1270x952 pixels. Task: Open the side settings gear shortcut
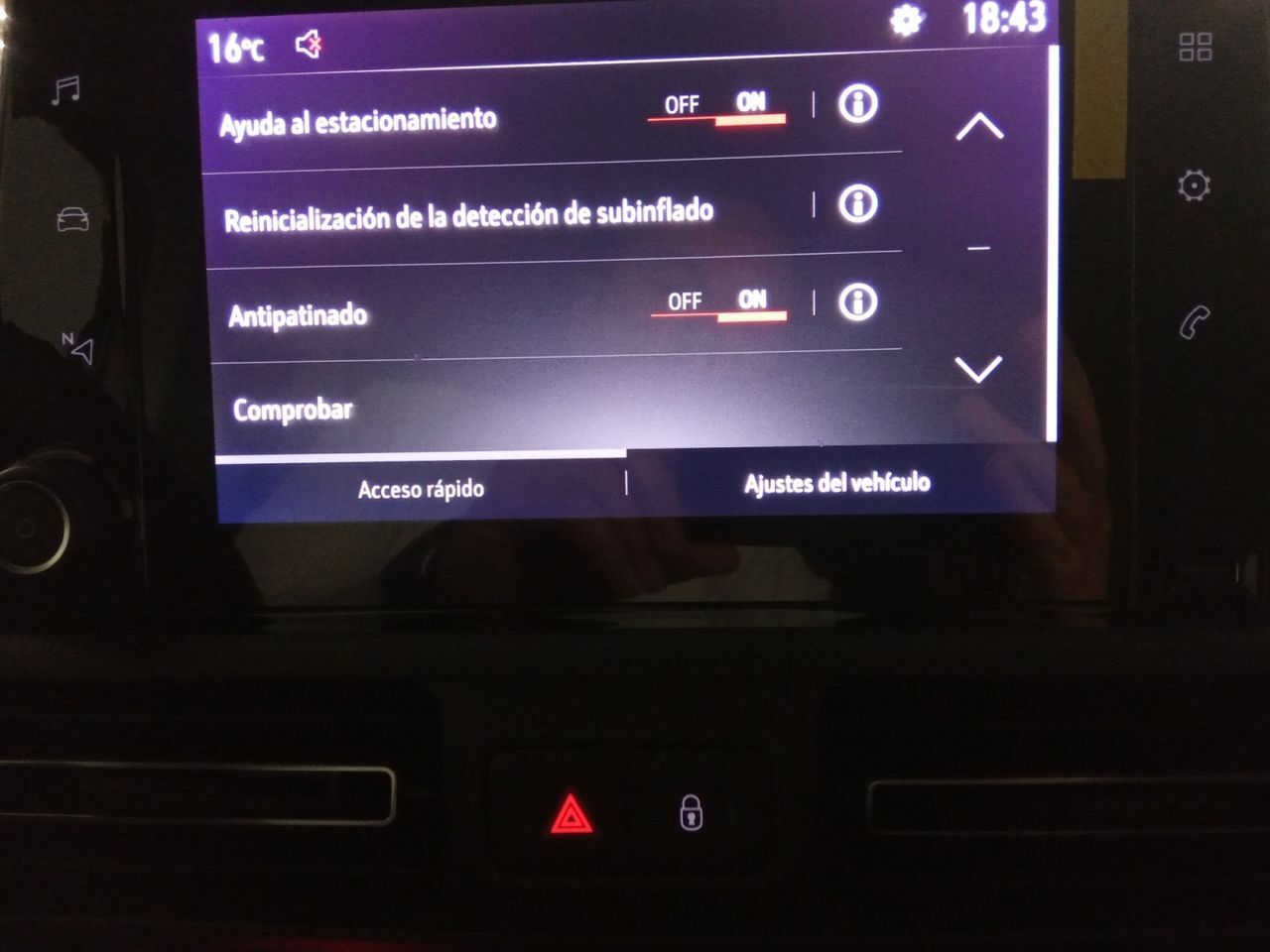[x=1194, y=185]
